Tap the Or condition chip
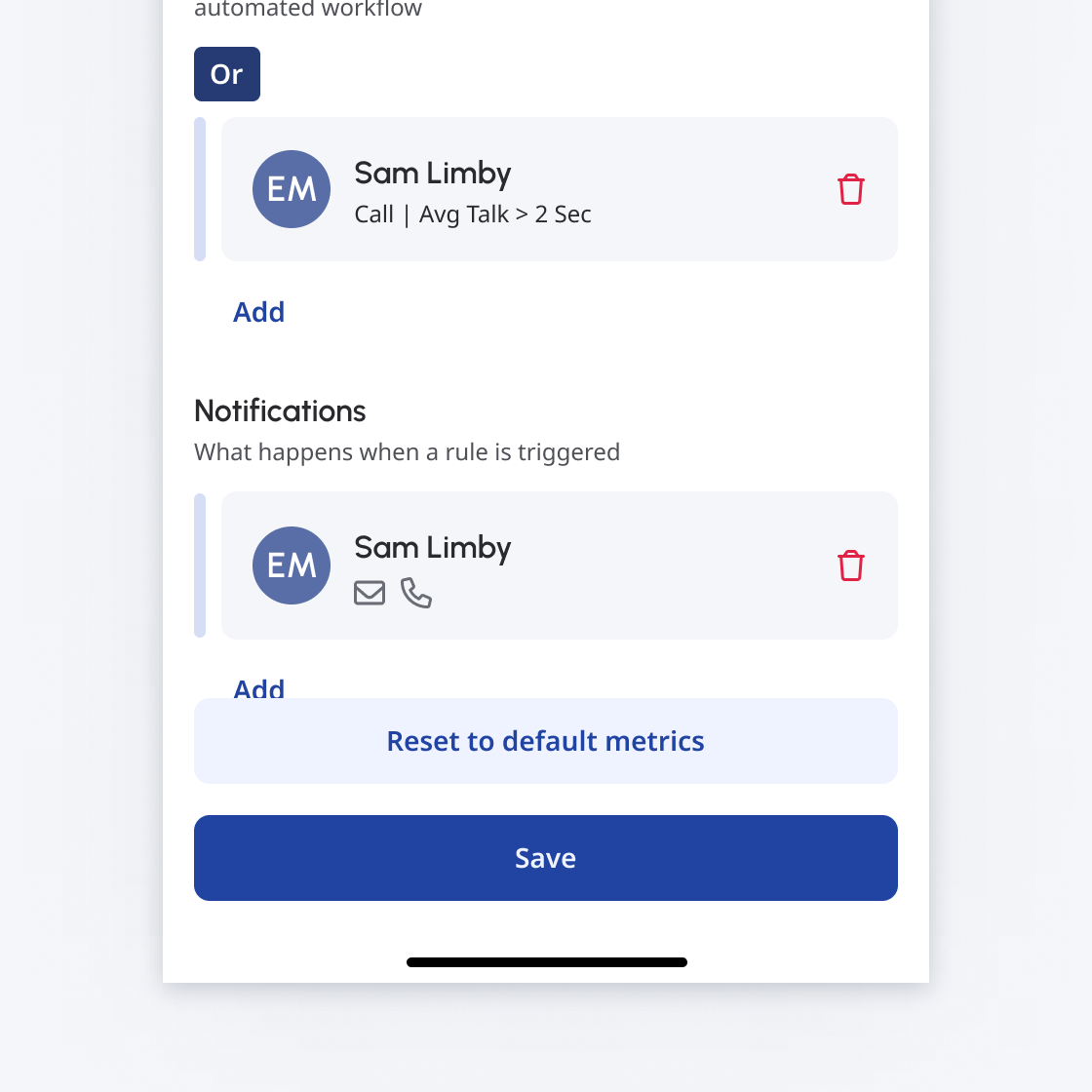This screenshot has width=1092, height=1092. [226, 74]
